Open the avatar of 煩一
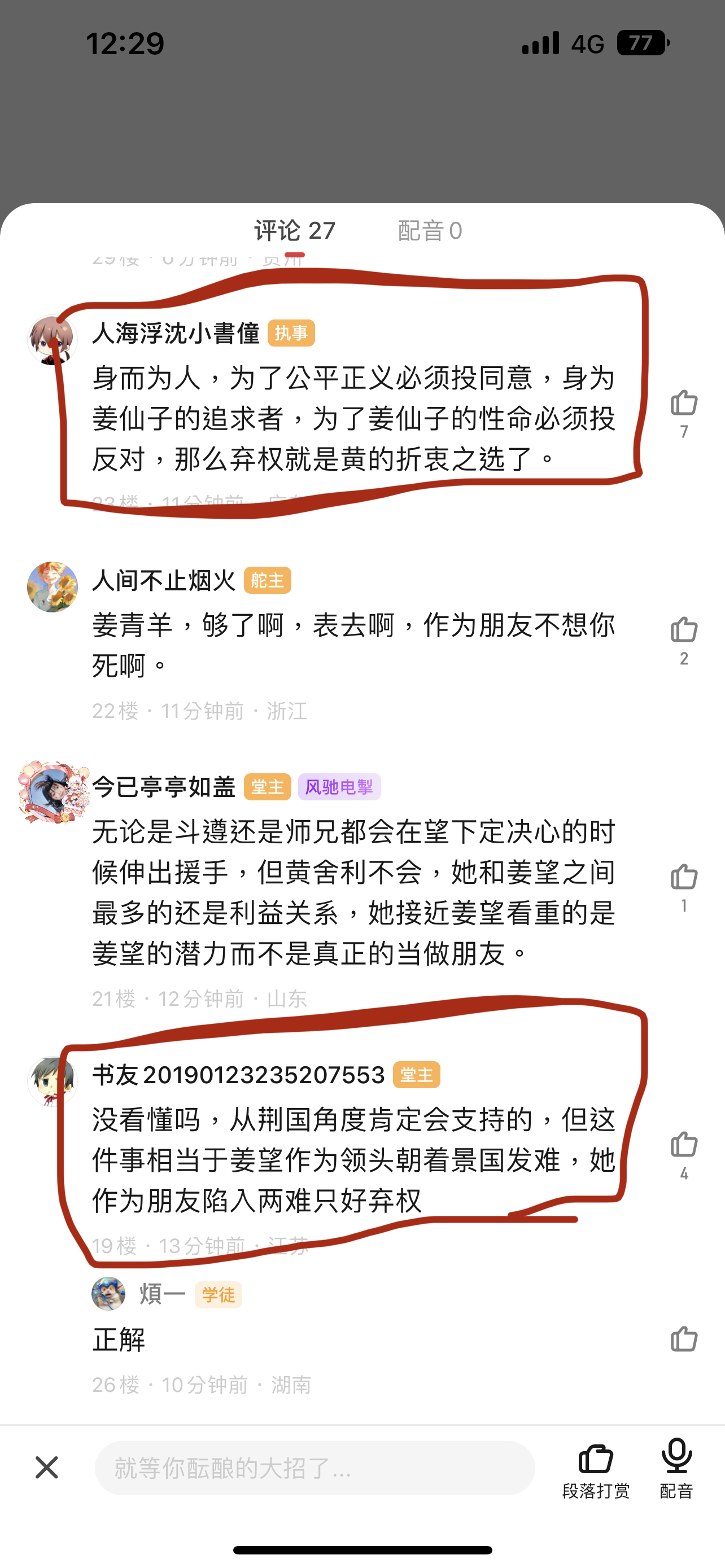The height and width of the screenshot is (1568, 725). (108, 1294)
